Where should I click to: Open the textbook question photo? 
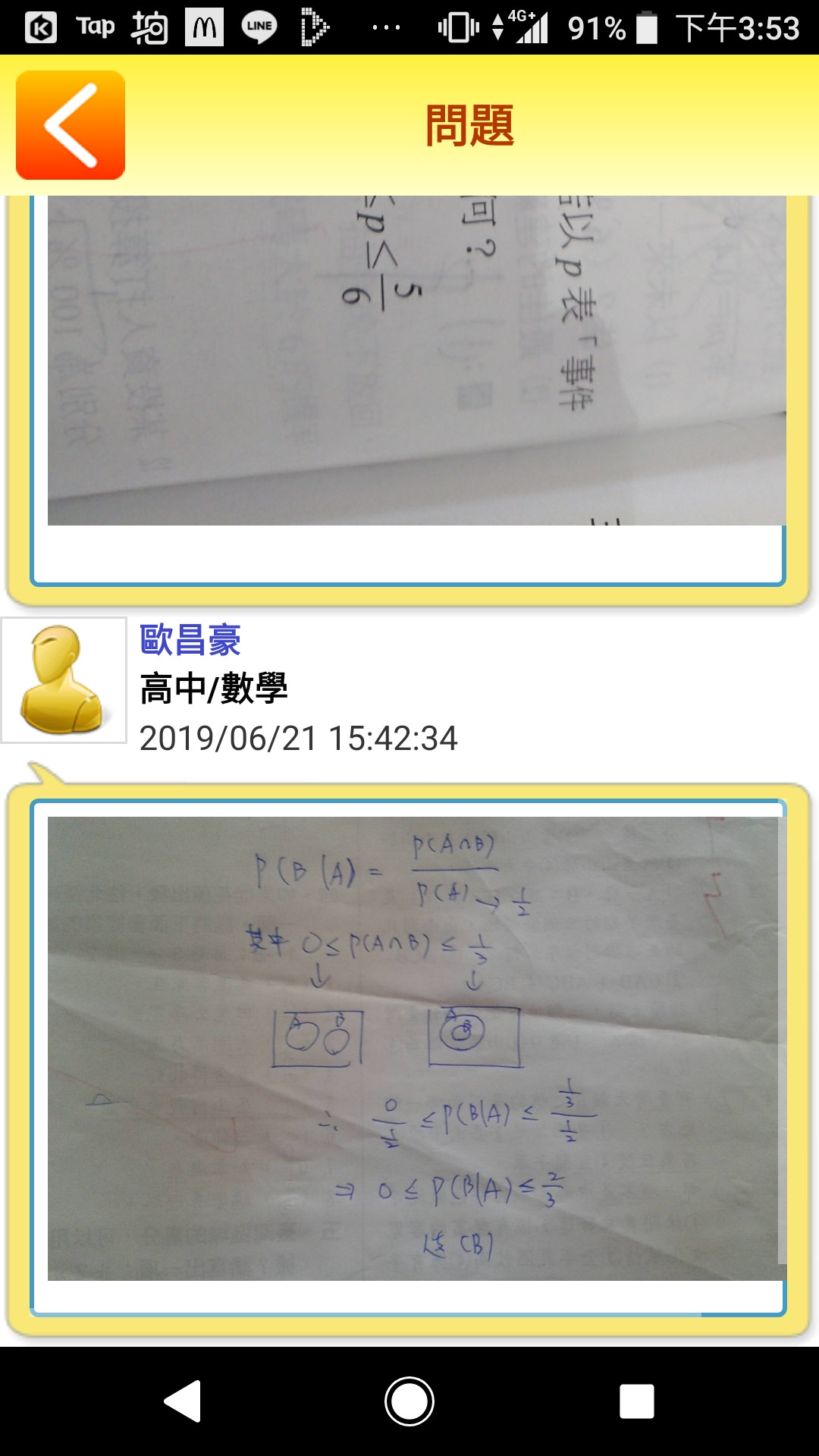pyautogui.click(x=416, y=360)
